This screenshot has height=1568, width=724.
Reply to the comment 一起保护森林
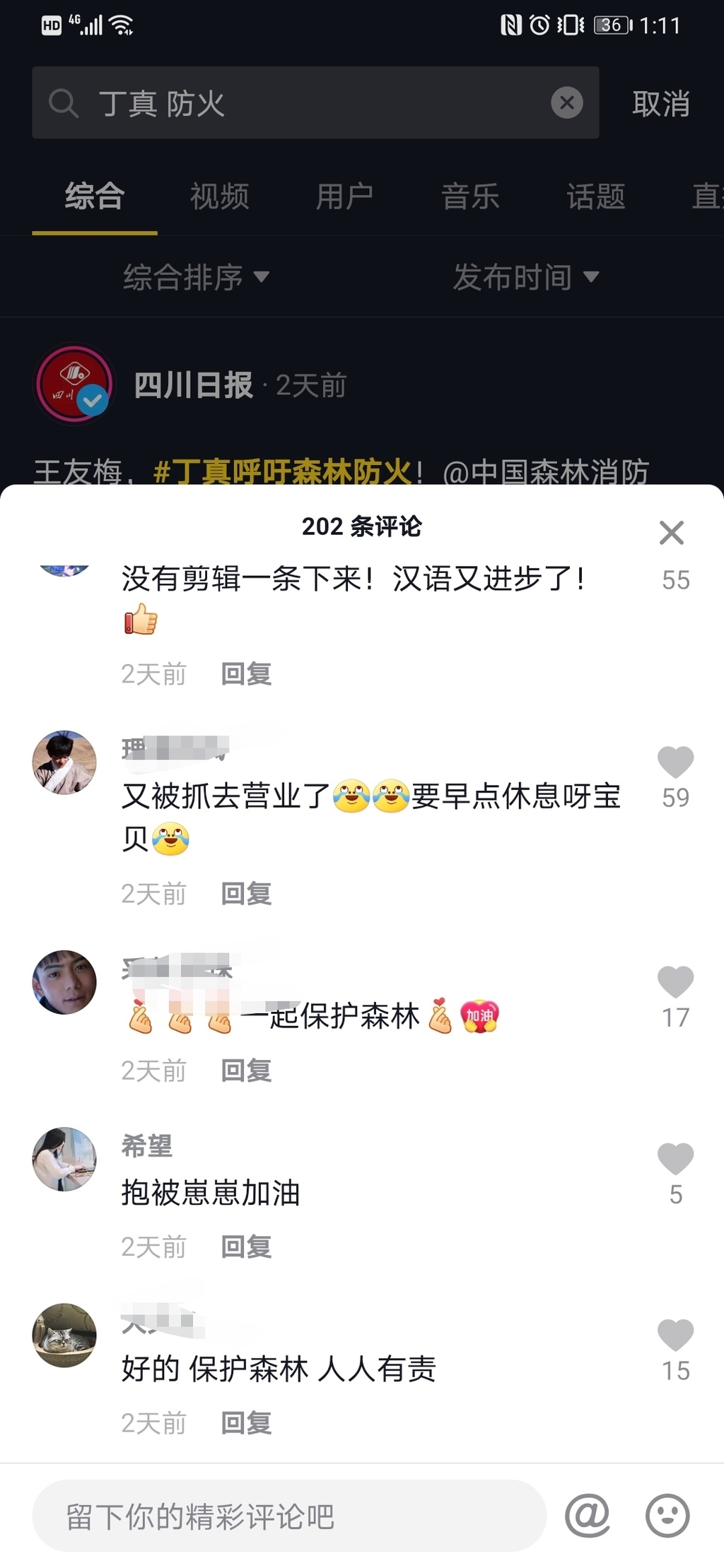tap(246, 1071)
